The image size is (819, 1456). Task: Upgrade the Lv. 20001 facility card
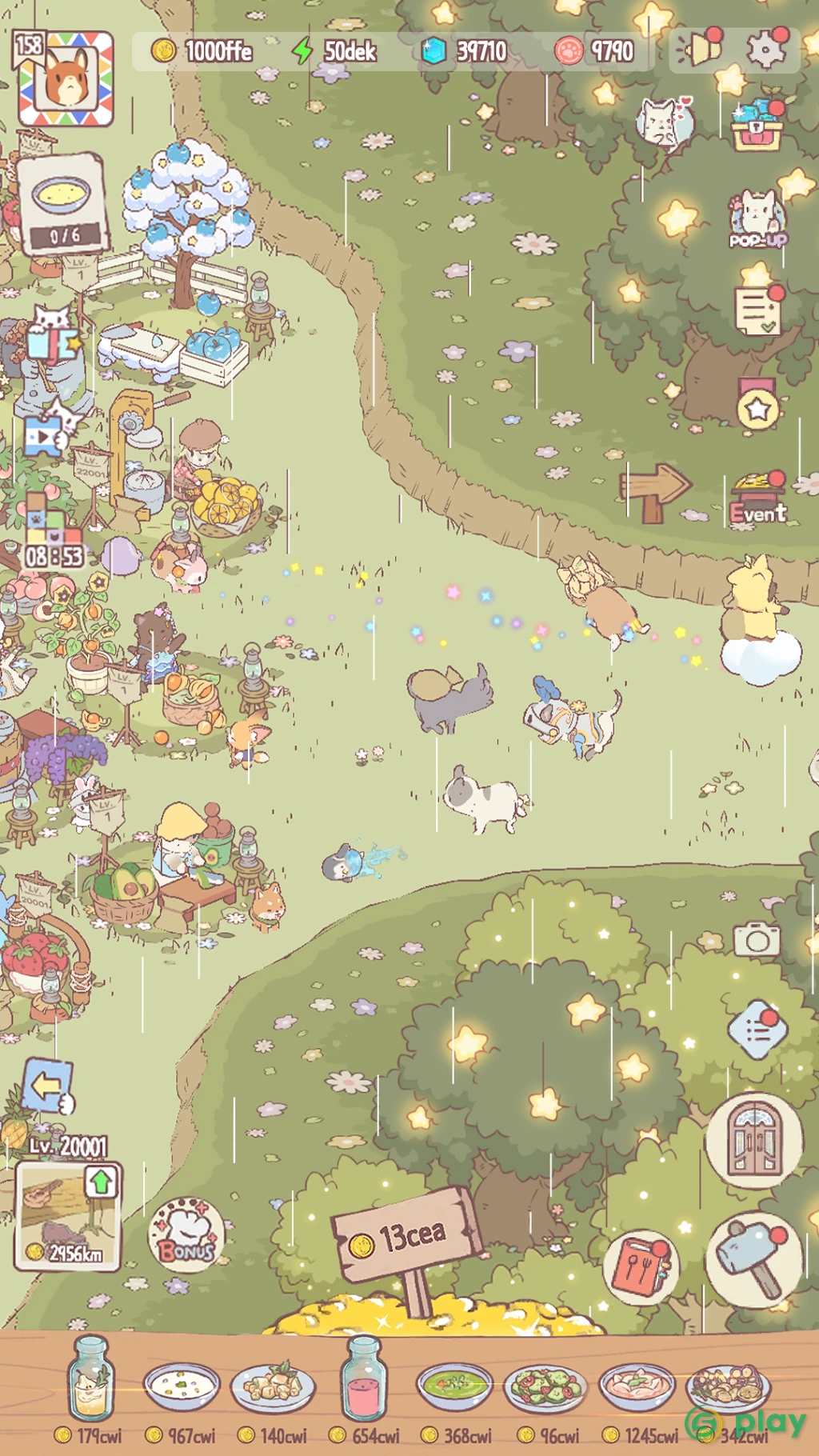point(68,1216)
